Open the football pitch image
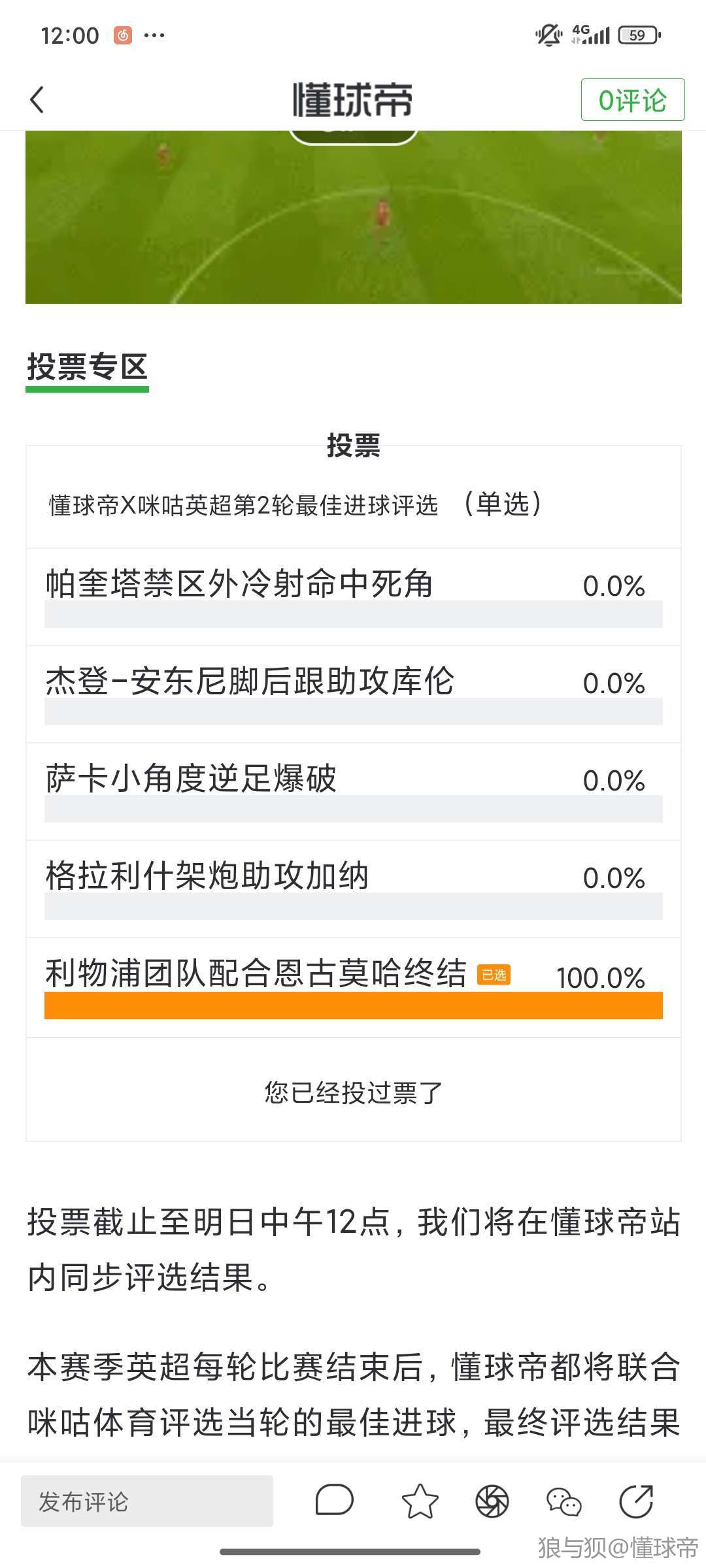 [x=354, y=217]
